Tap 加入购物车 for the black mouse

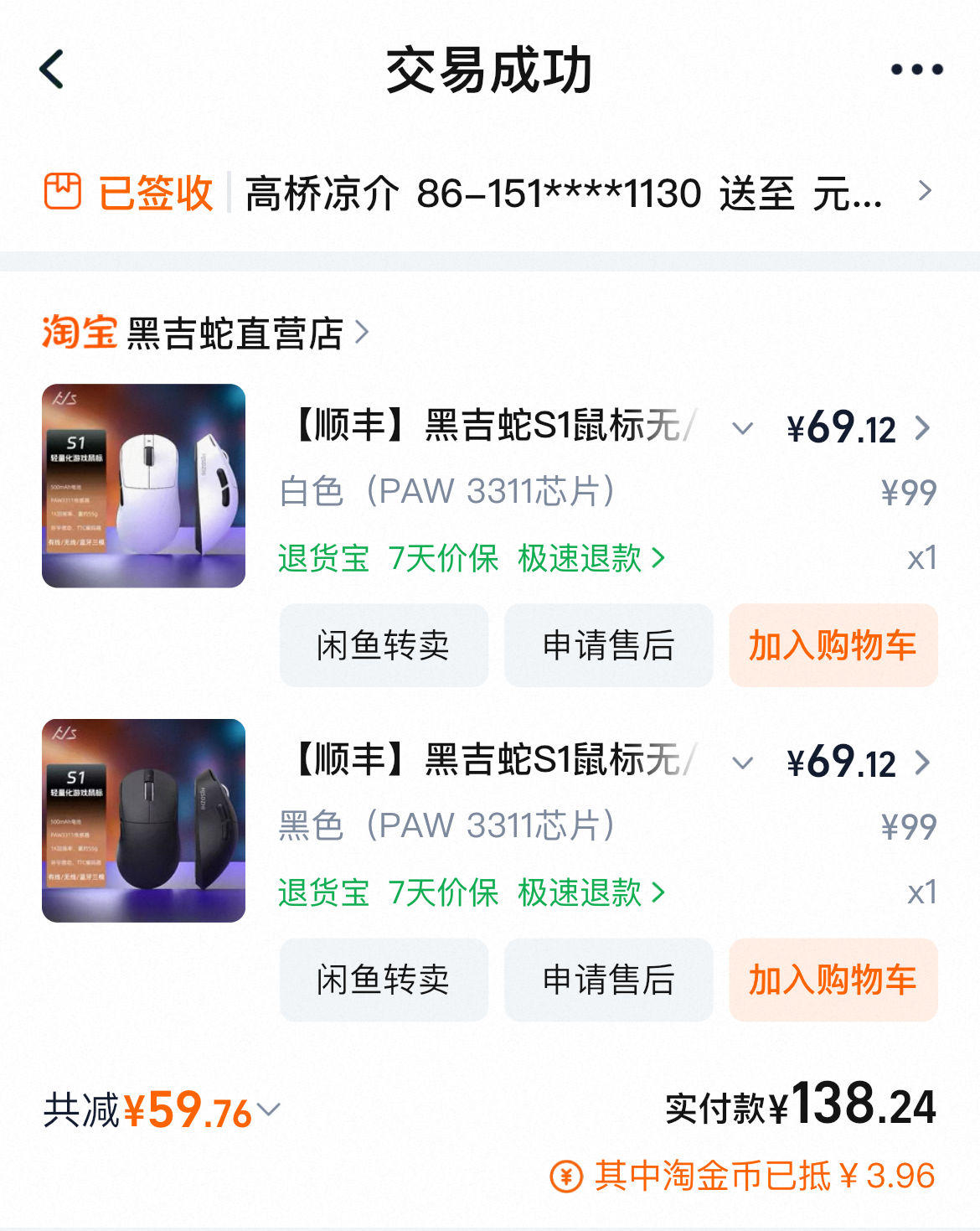tap(833, 980)
